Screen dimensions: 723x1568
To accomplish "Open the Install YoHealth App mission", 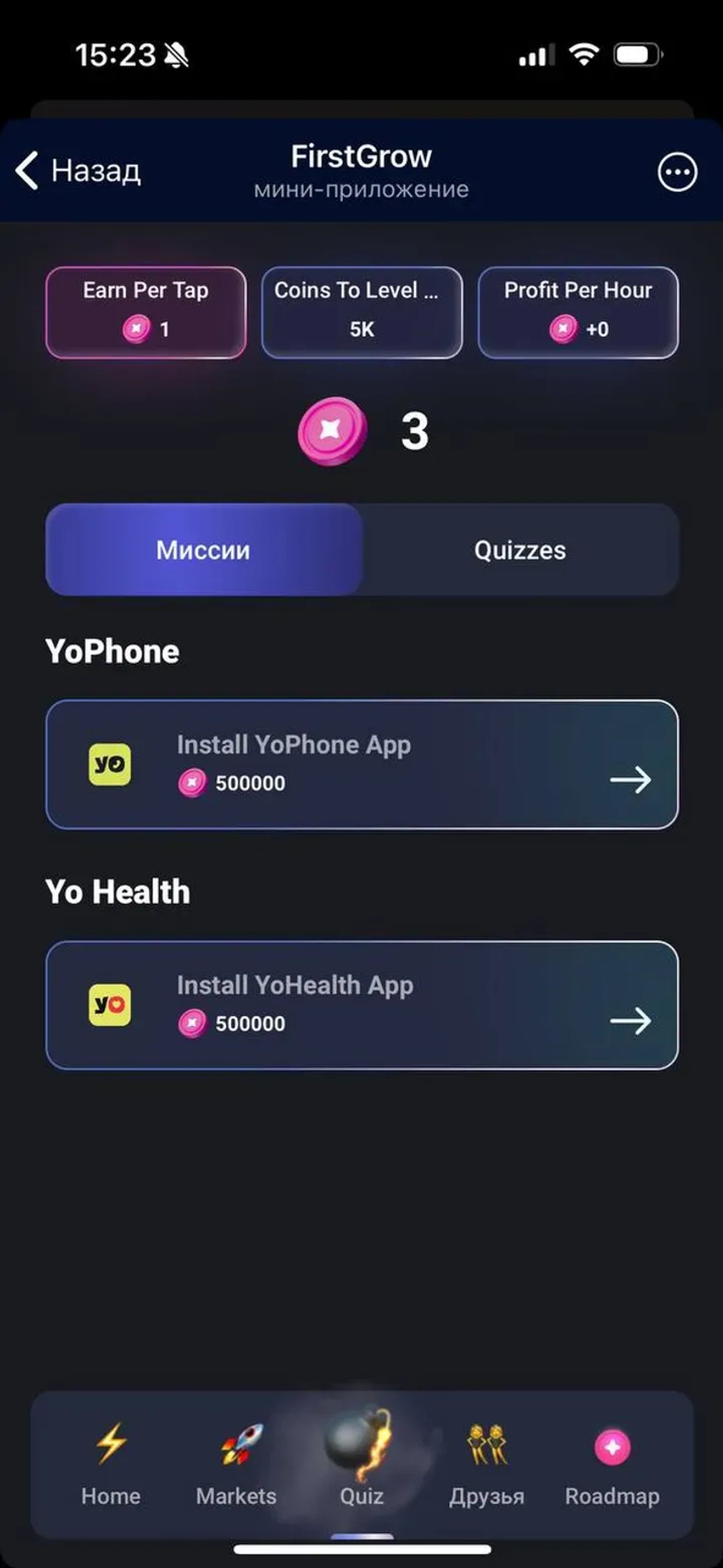I will click(362, 1005).
